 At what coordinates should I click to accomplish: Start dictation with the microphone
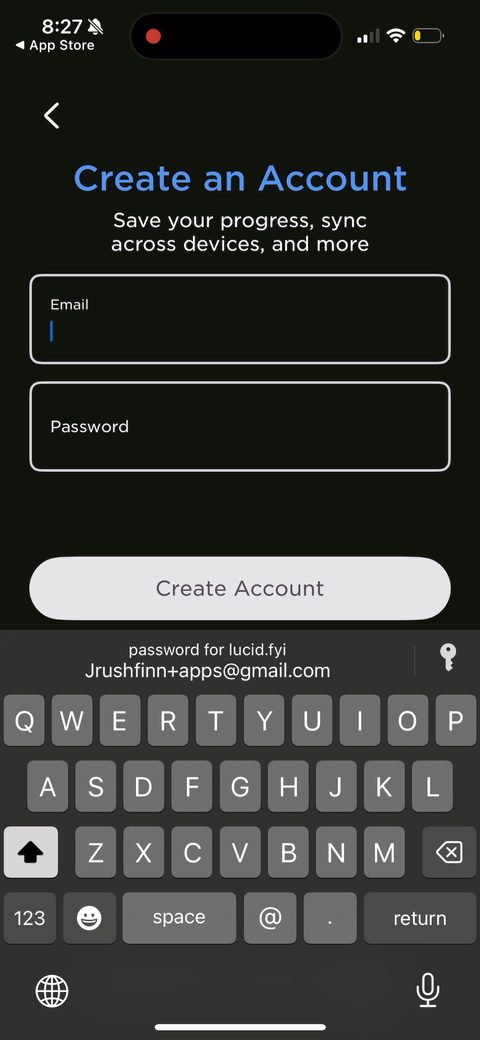[x=428, y=991]
